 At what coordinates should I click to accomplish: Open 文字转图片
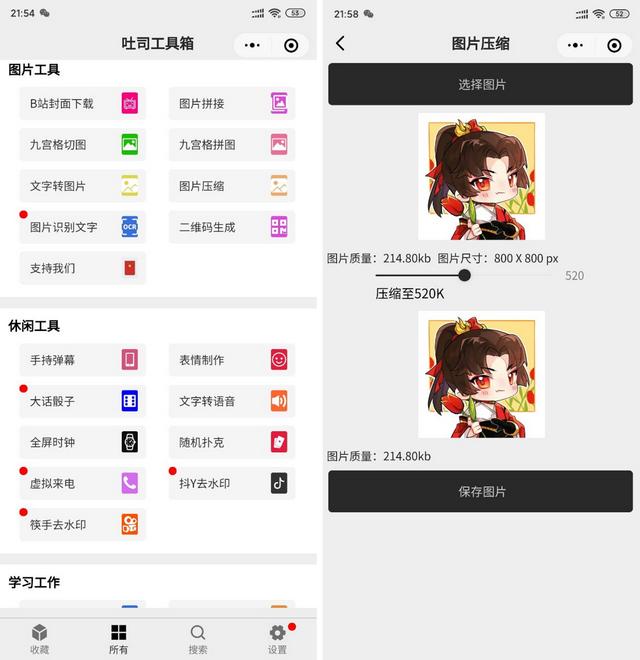[82, 186]
